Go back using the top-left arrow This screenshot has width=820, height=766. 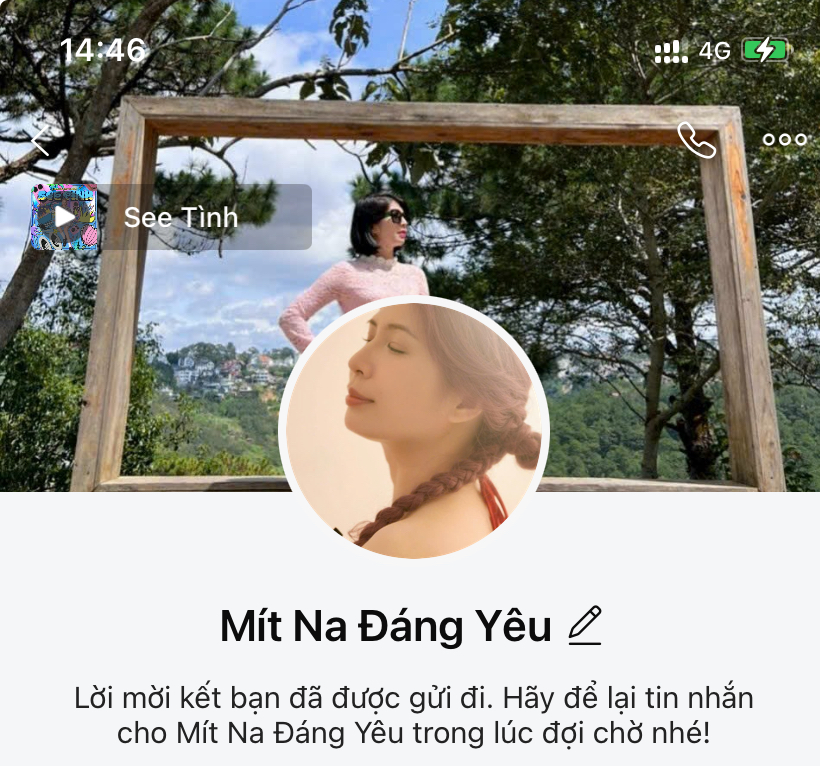point(40,141)
